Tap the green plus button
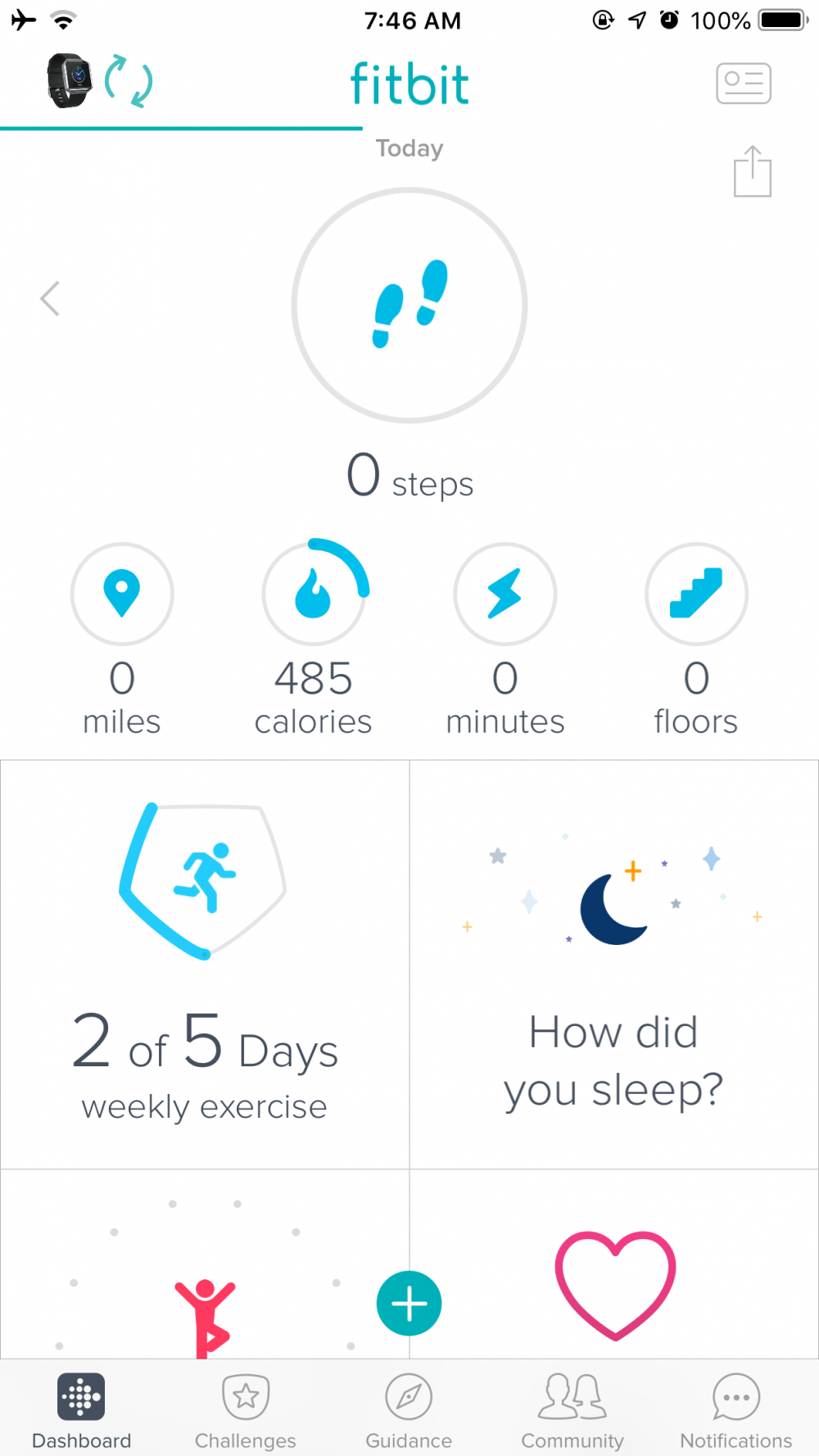819x1456 pixels. 409,1303
